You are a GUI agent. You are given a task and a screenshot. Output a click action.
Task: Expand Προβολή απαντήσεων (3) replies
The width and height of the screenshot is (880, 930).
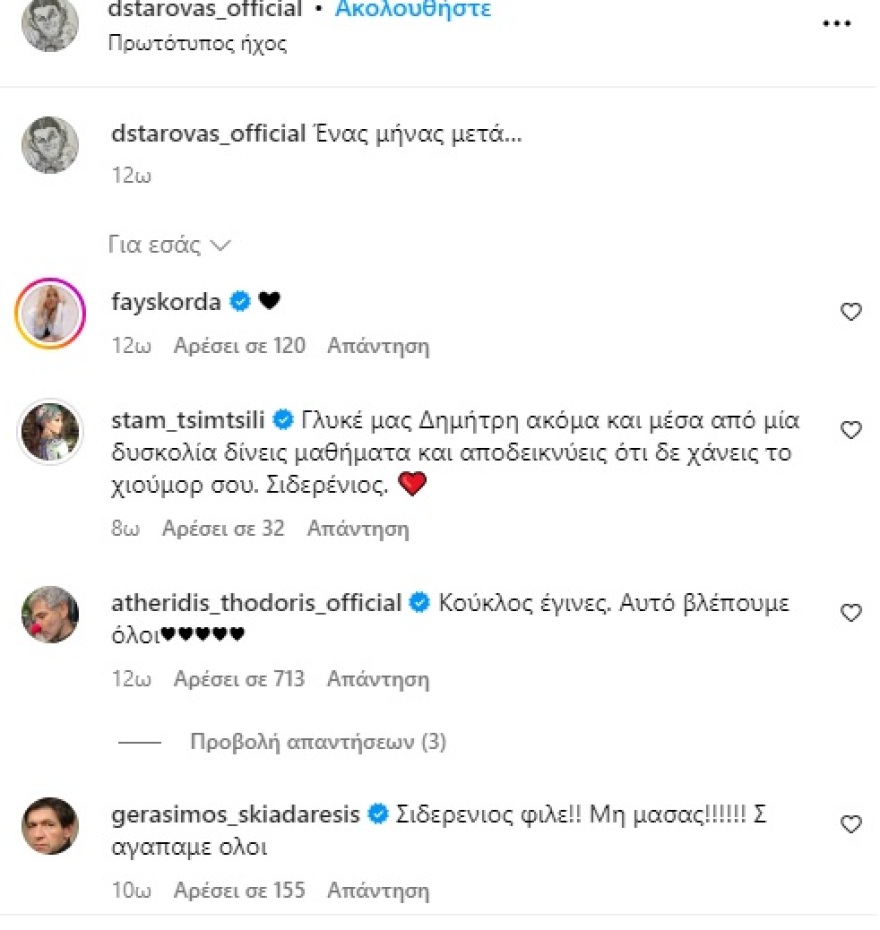[x=318, y=742]
